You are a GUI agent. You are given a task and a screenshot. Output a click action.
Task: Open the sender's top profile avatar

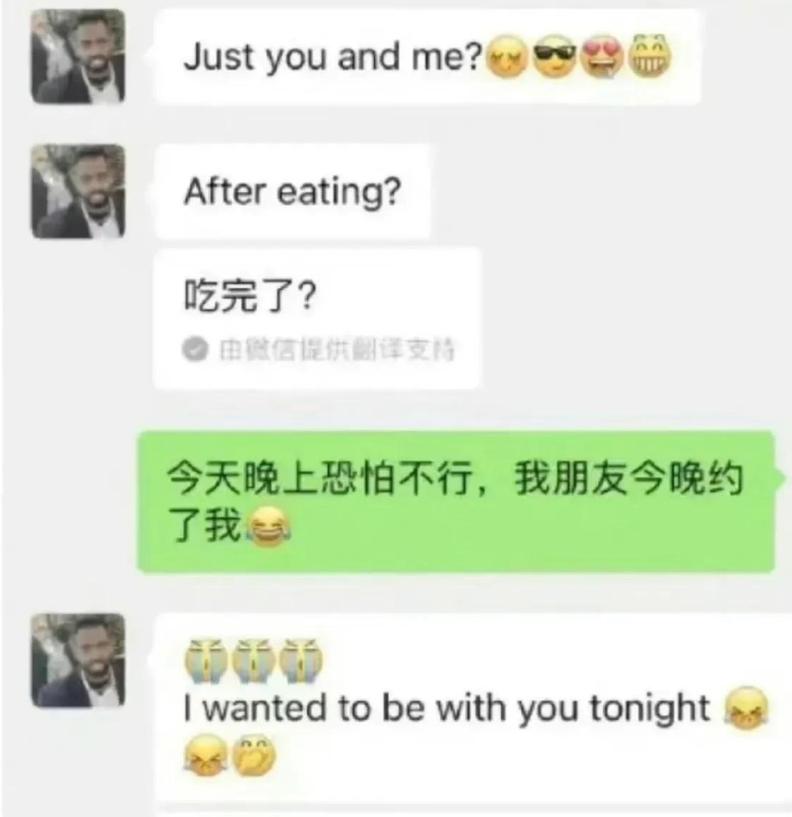(x=77, y=58)
